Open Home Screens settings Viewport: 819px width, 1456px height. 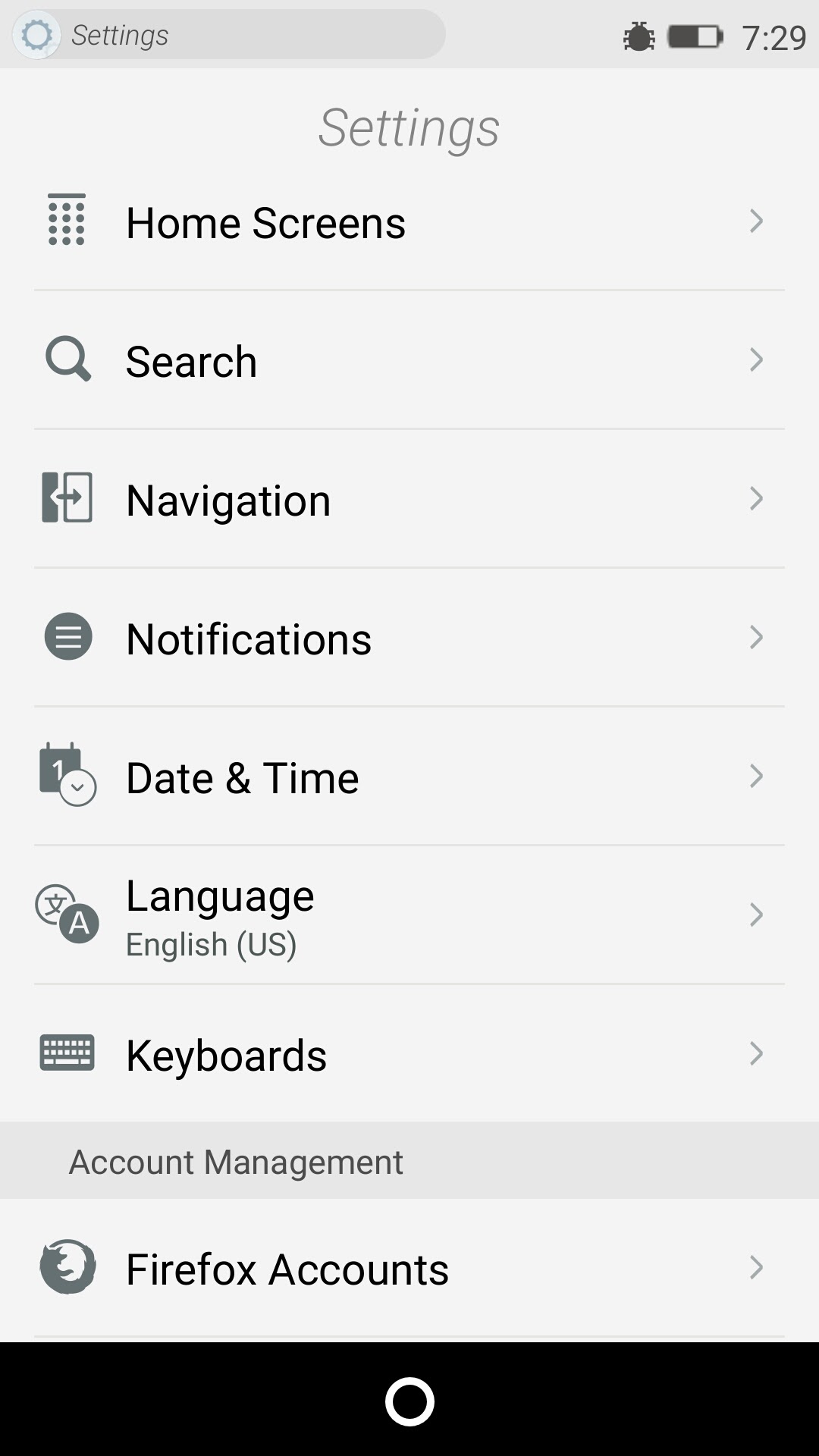coord(409,222)
